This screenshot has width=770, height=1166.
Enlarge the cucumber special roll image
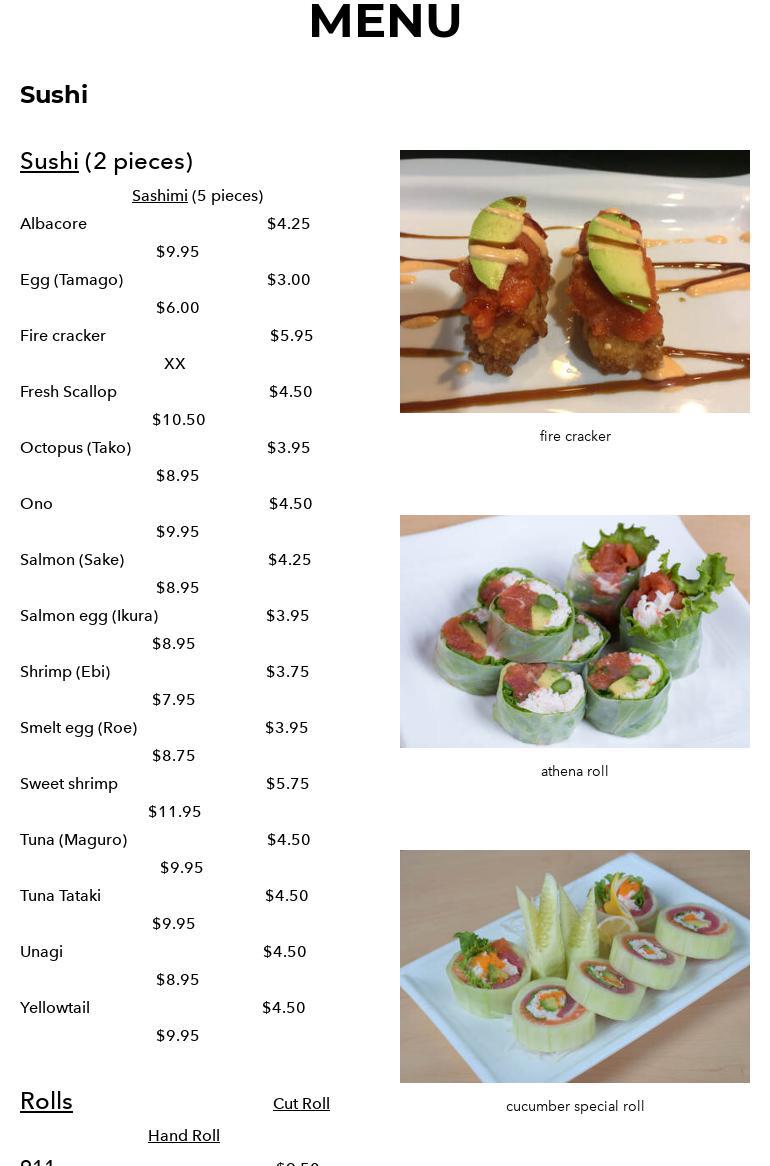click(574, 966)
